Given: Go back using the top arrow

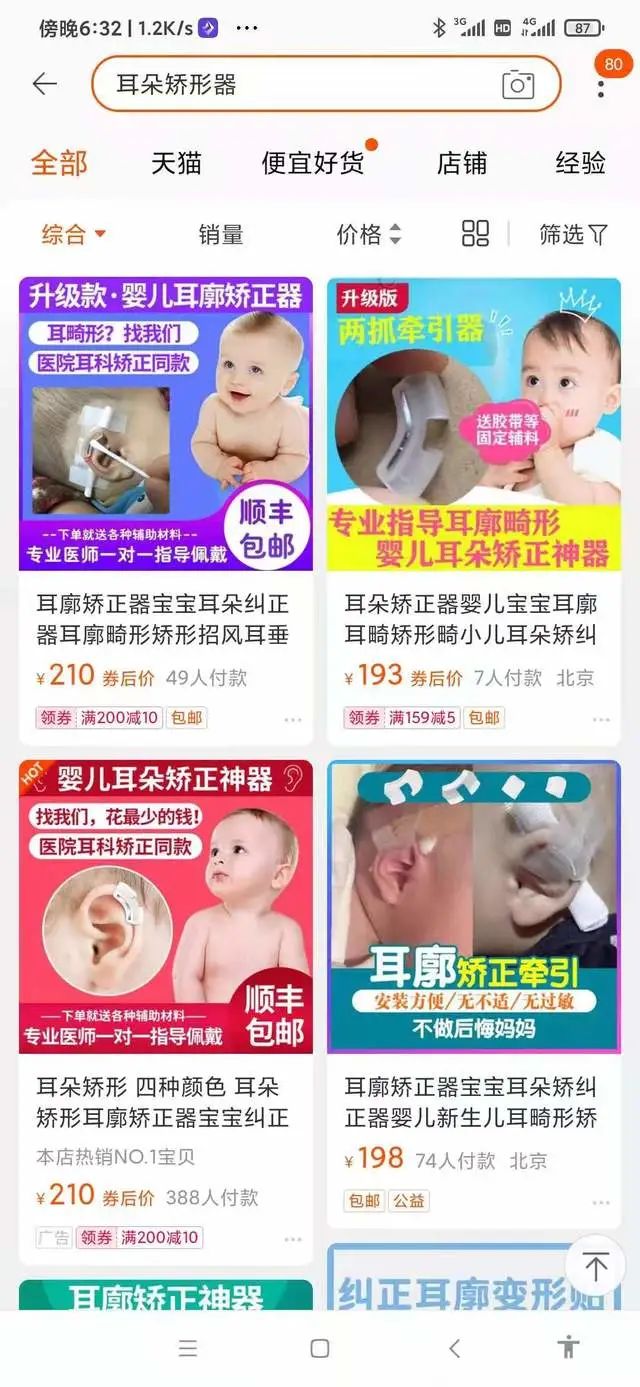Looking at the screenshot, I should click(44, 84).
